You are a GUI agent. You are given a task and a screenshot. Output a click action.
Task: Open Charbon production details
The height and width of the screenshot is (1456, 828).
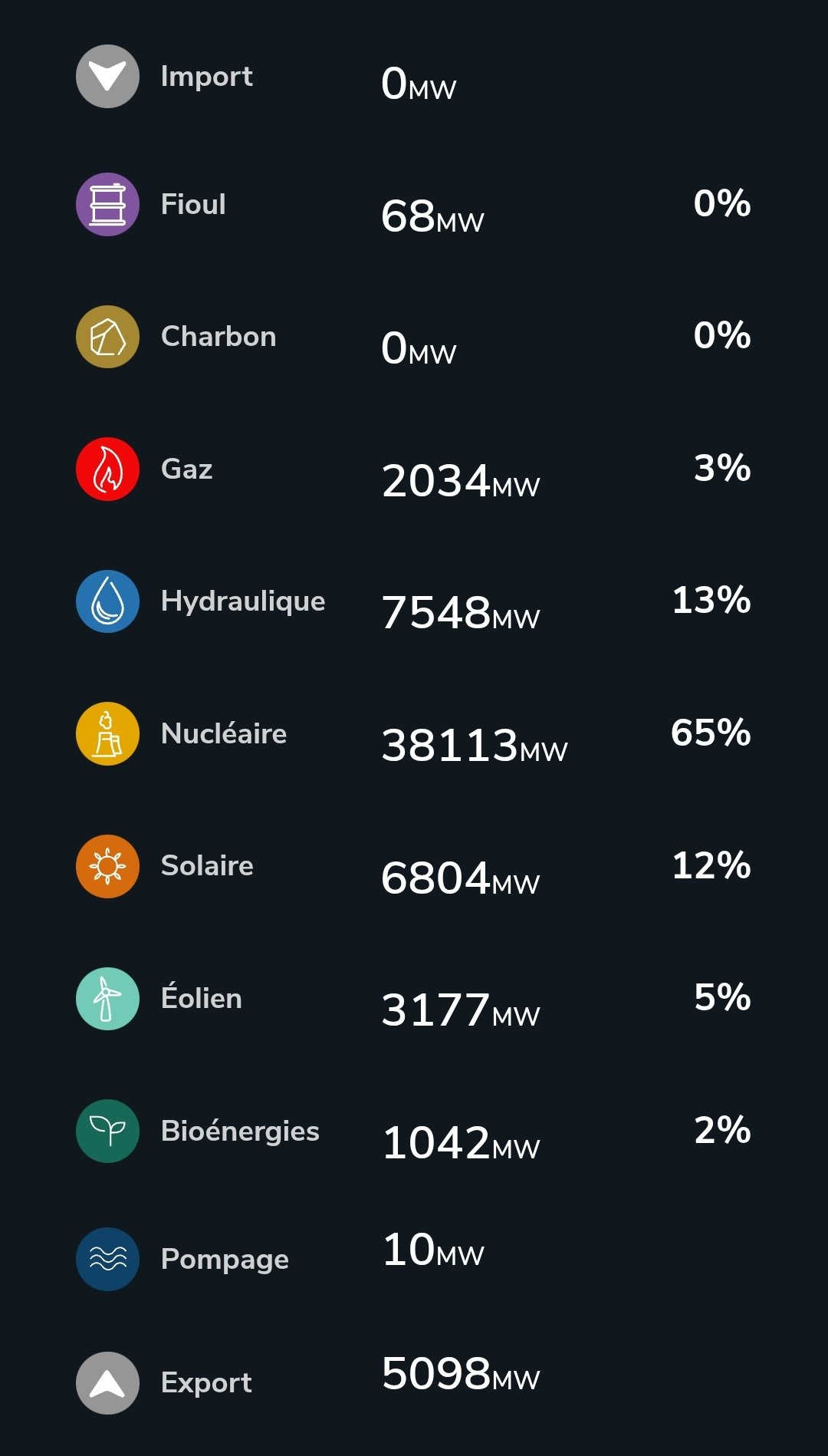(218, 337)
